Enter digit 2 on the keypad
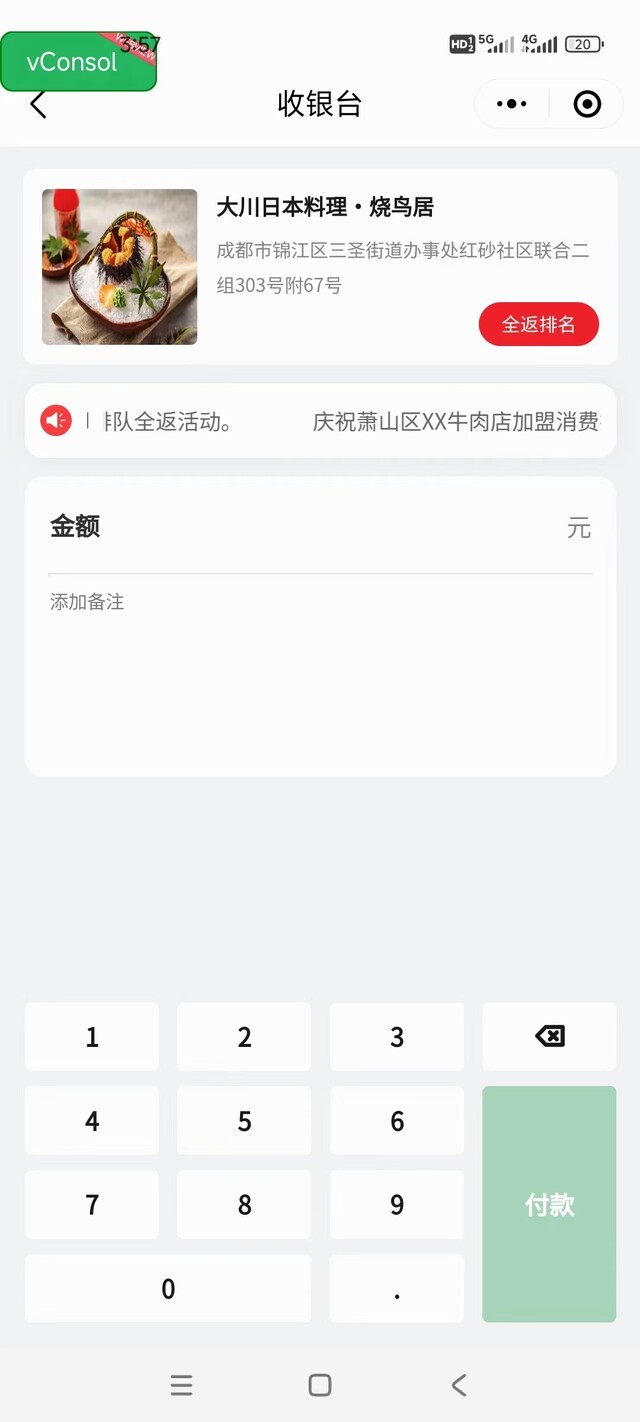The image size is (640, 1422). pyautogui.click(x=244, y=1037)
